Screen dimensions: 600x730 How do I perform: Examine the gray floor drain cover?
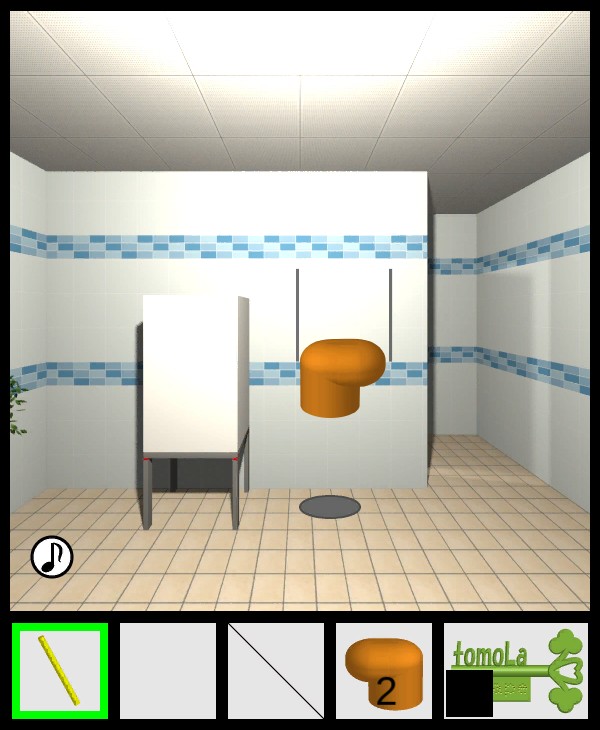(x=330, y=507)
